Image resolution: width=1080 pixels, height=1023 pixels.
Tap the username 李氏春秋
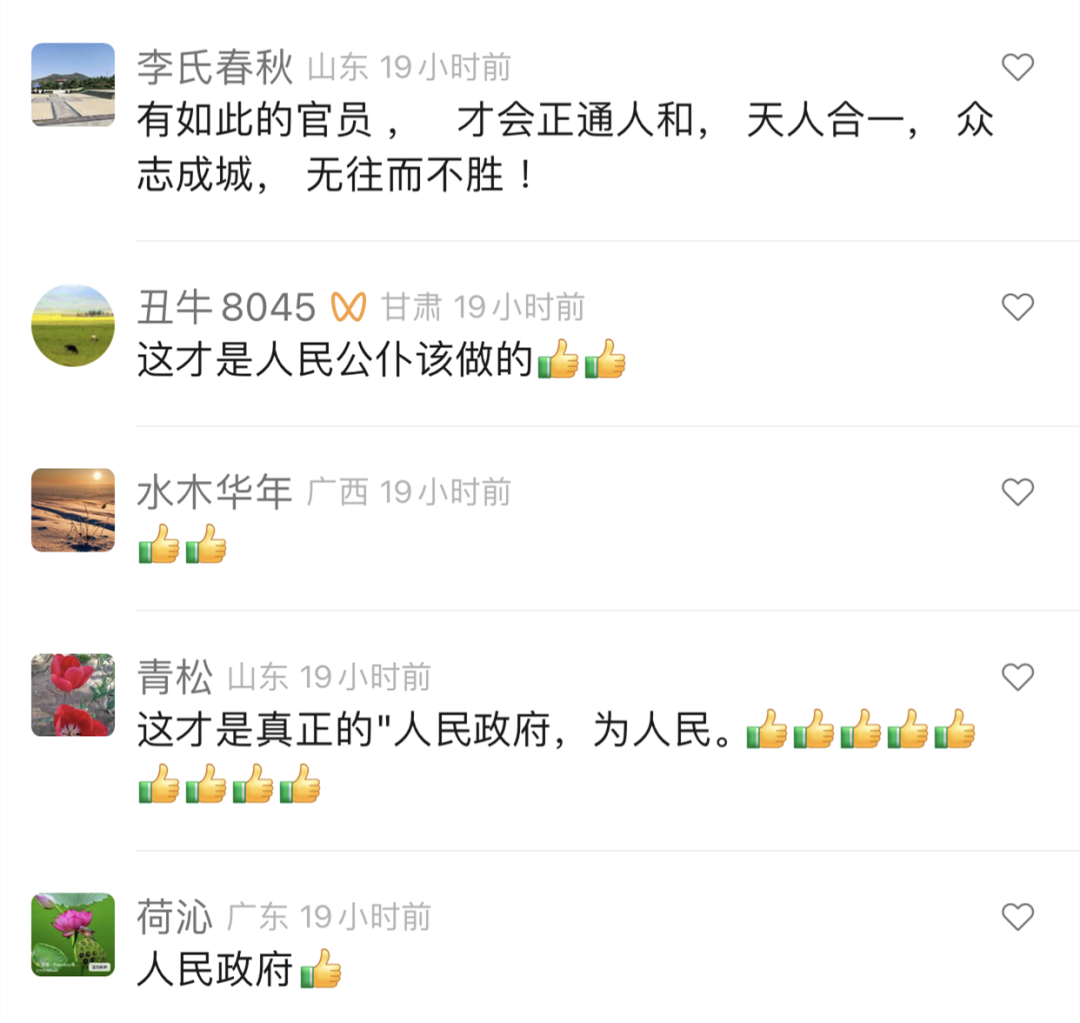215,68
